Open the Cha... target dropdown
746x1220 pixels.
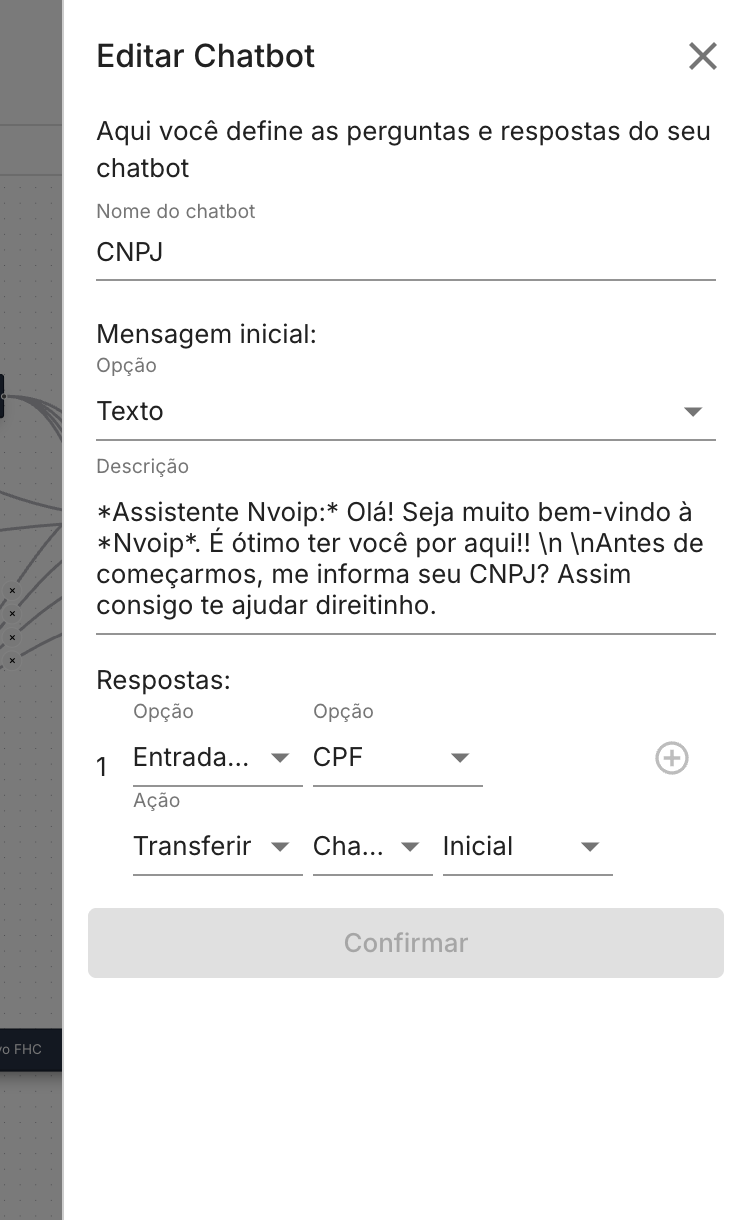point(372,847)
